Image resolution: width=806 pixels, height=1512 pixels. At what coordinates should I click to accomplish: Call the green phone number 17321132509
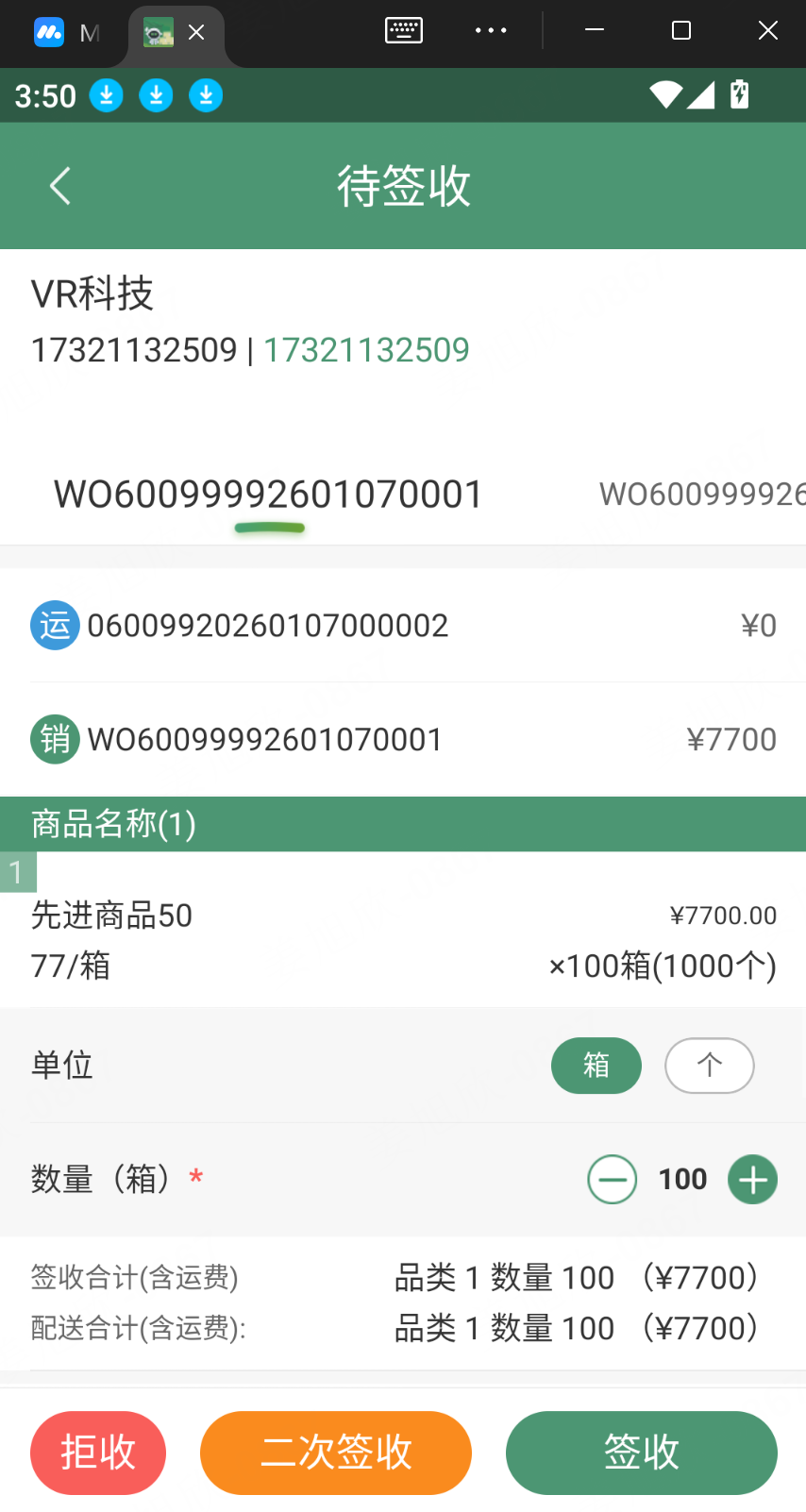pyautogui.click(x=366, y=350)
